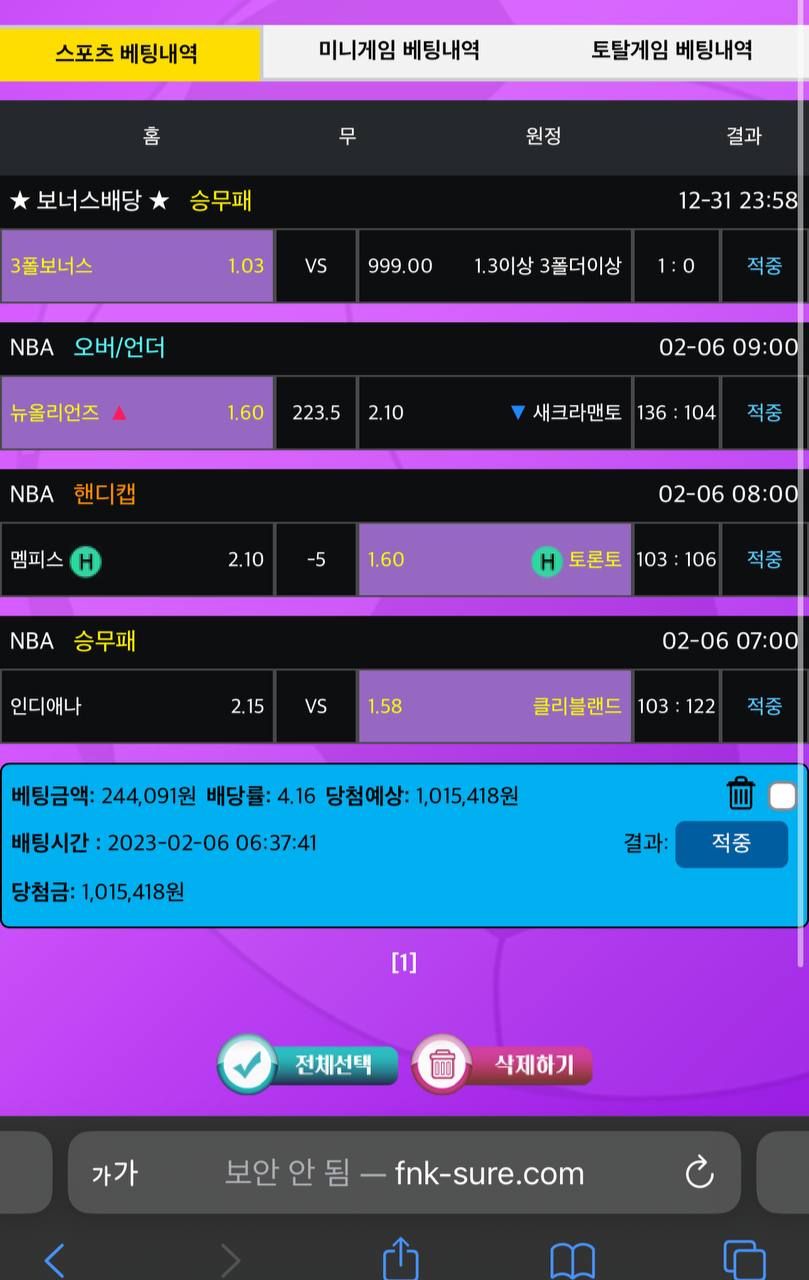This screenshot has width=809, height=1280.
Task: Check the bet slip selection checkbox
Action: (782, 796)
